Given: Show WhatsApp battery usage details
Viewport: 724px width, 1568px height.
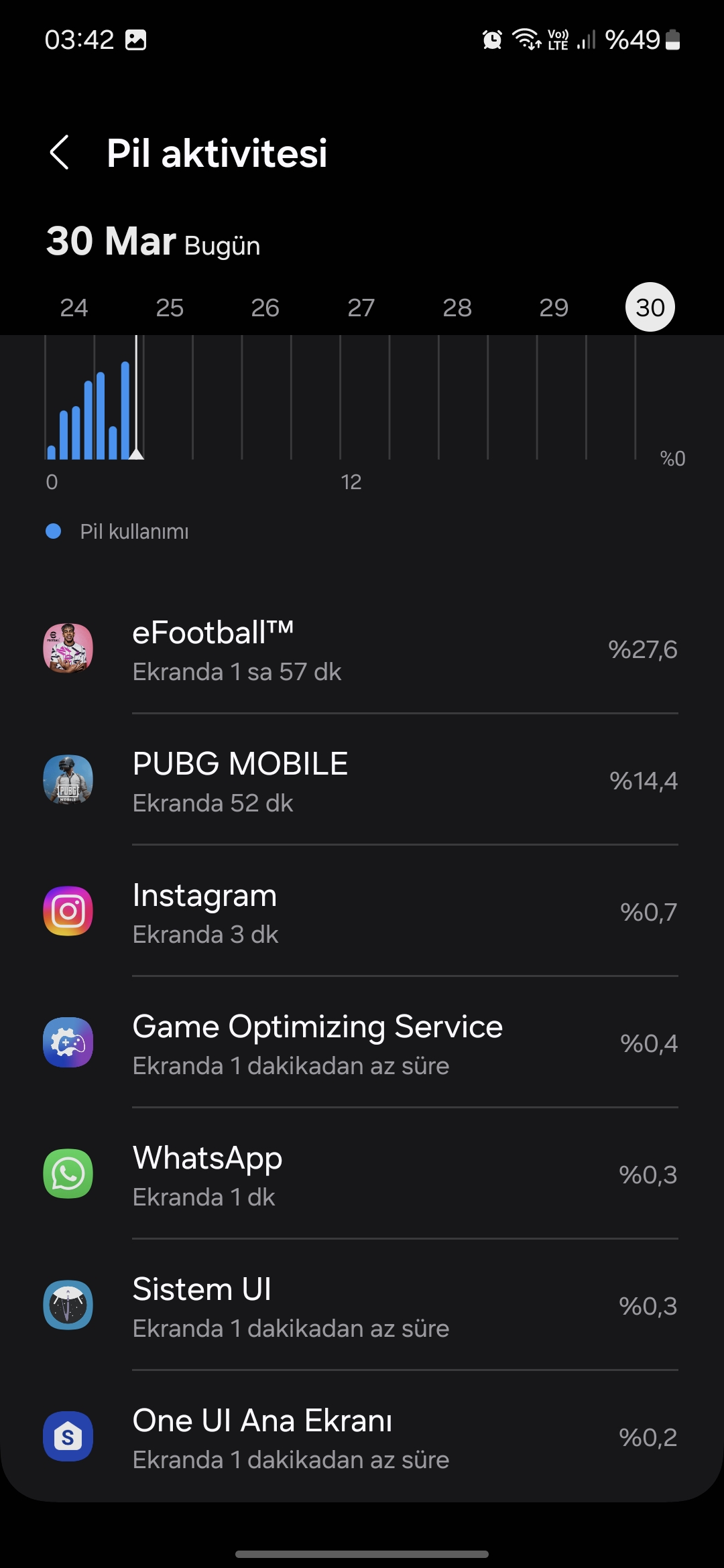Looking at the screenshot, I should click(x=362, y=1175).
